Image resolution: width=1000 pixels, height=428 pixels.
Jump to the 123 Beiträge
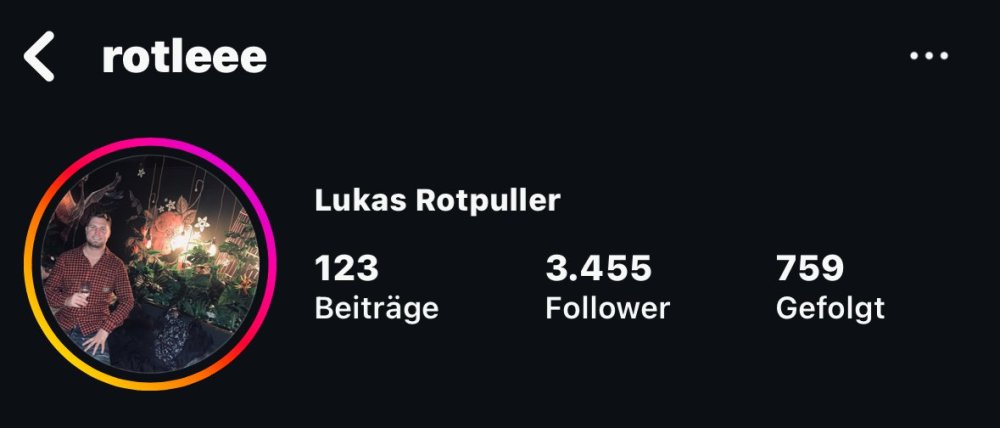(376, 287)
